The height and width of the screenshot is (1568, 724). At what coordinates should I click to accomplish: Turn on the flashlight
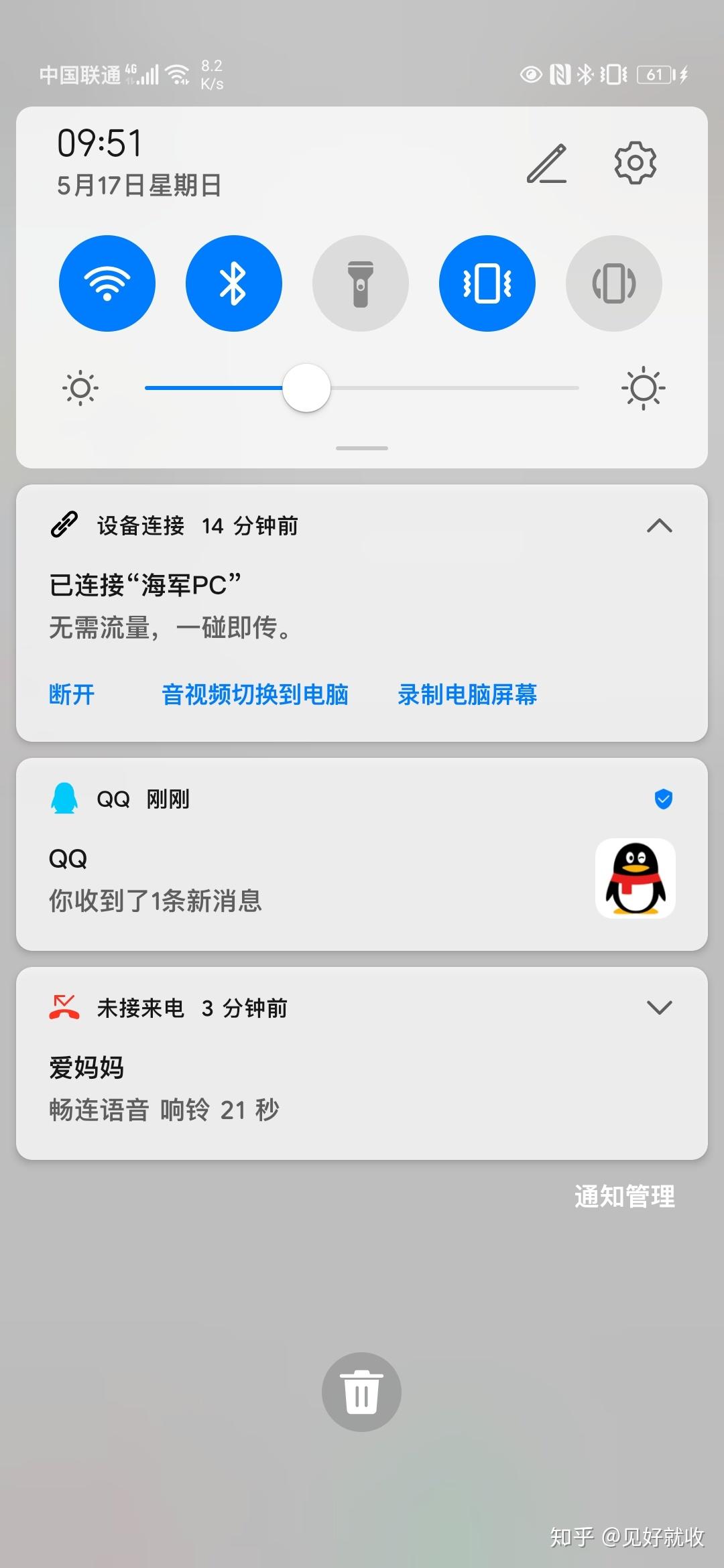(361, 283)
